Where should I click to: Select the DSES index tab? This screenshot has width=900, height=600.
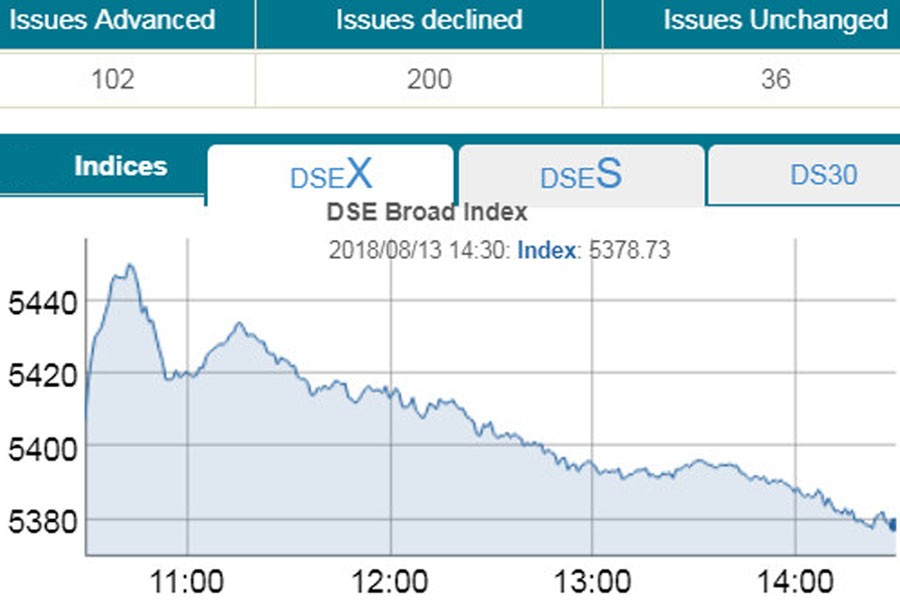[581, 175]
